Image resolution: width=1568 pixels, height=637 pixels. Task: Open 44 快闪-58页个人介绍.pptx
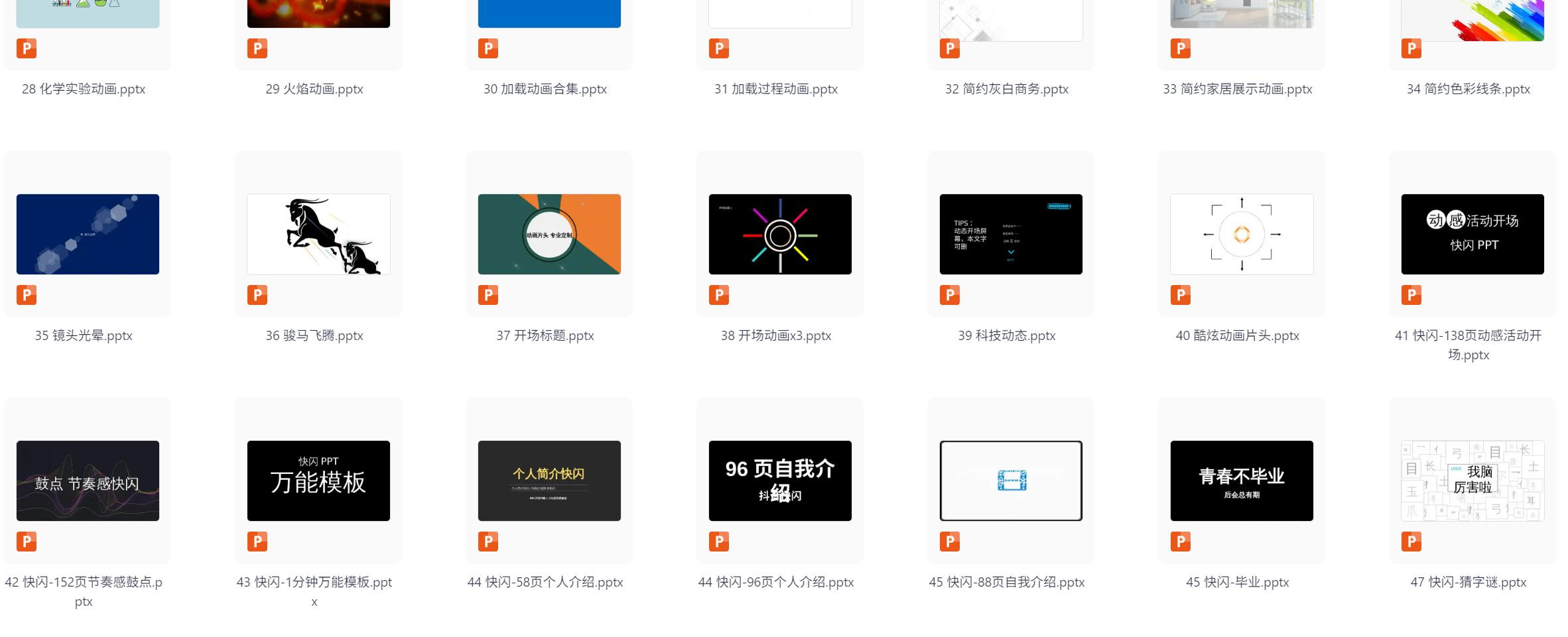tap(549, 481)
